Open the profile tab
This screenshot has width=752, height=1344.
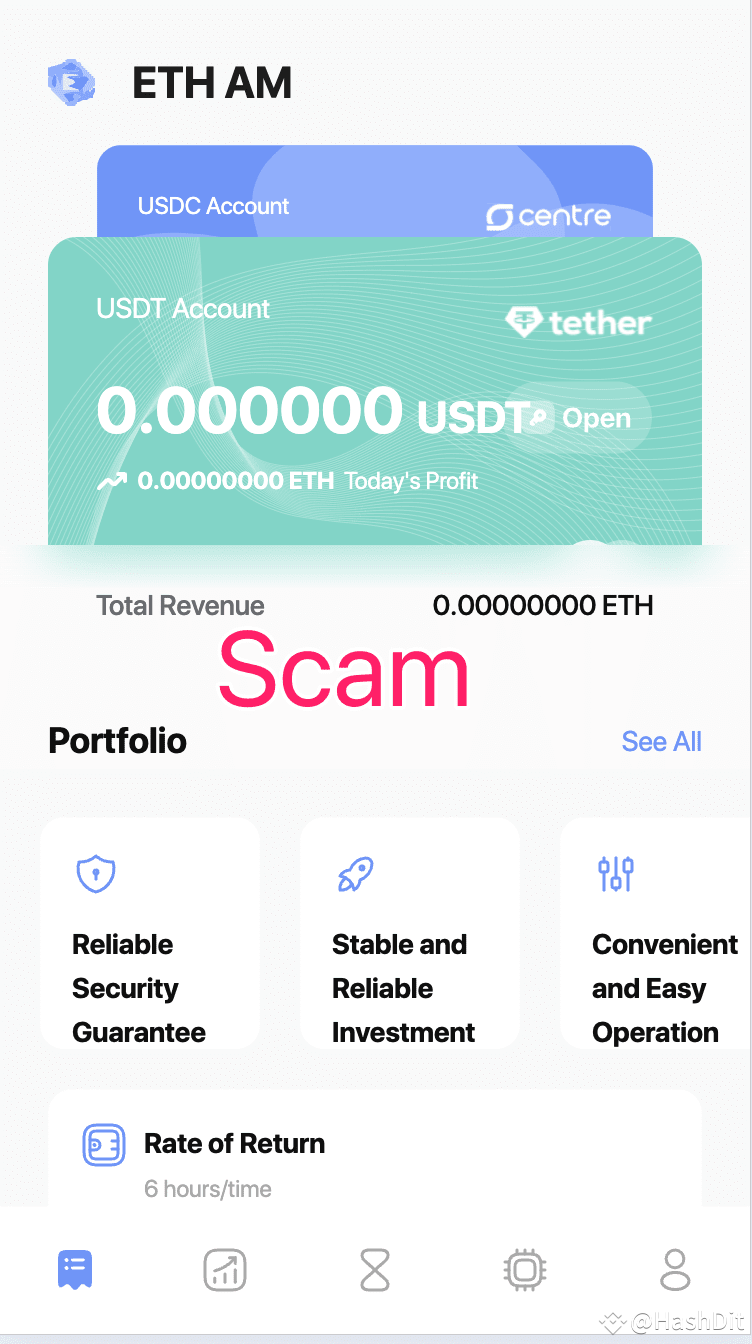click(x=676, y=1270)
